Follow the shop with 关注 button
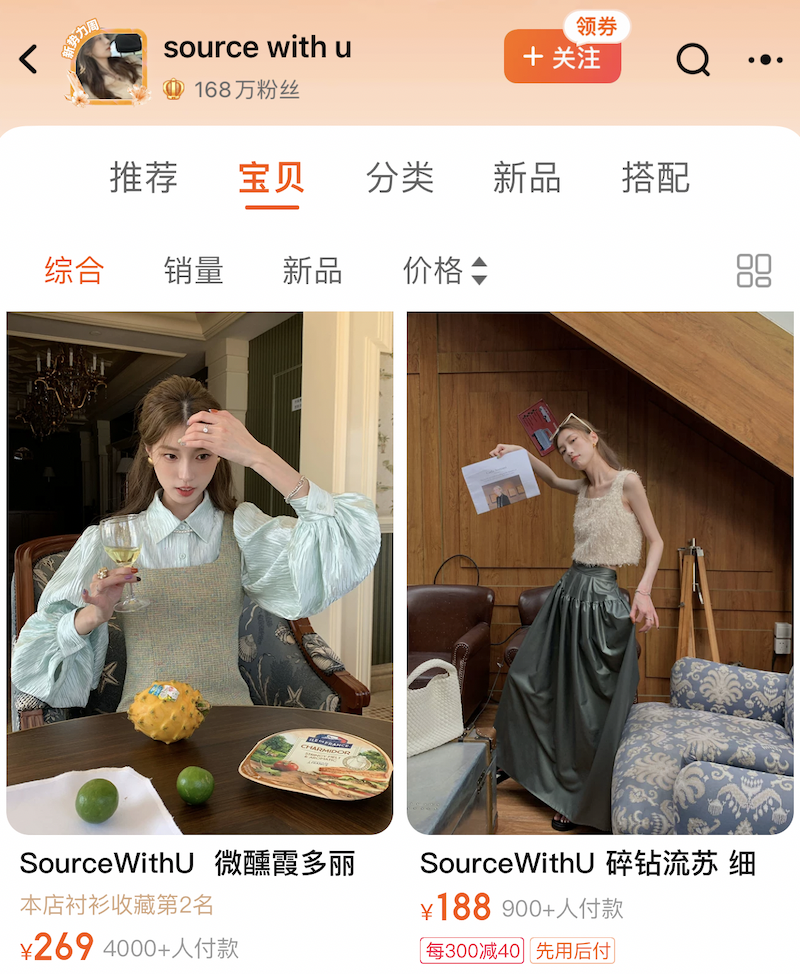Image resolution: width=800 pixels, height=974 pixels. [562, 58]
